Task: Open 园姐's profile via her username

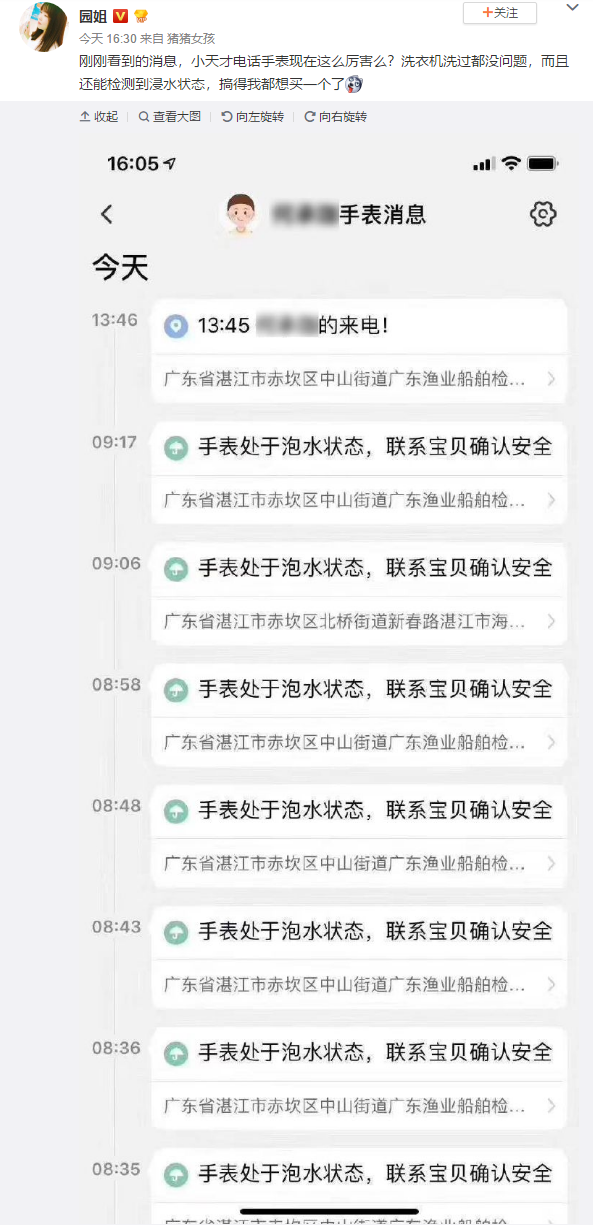Action: click(93, 16)
